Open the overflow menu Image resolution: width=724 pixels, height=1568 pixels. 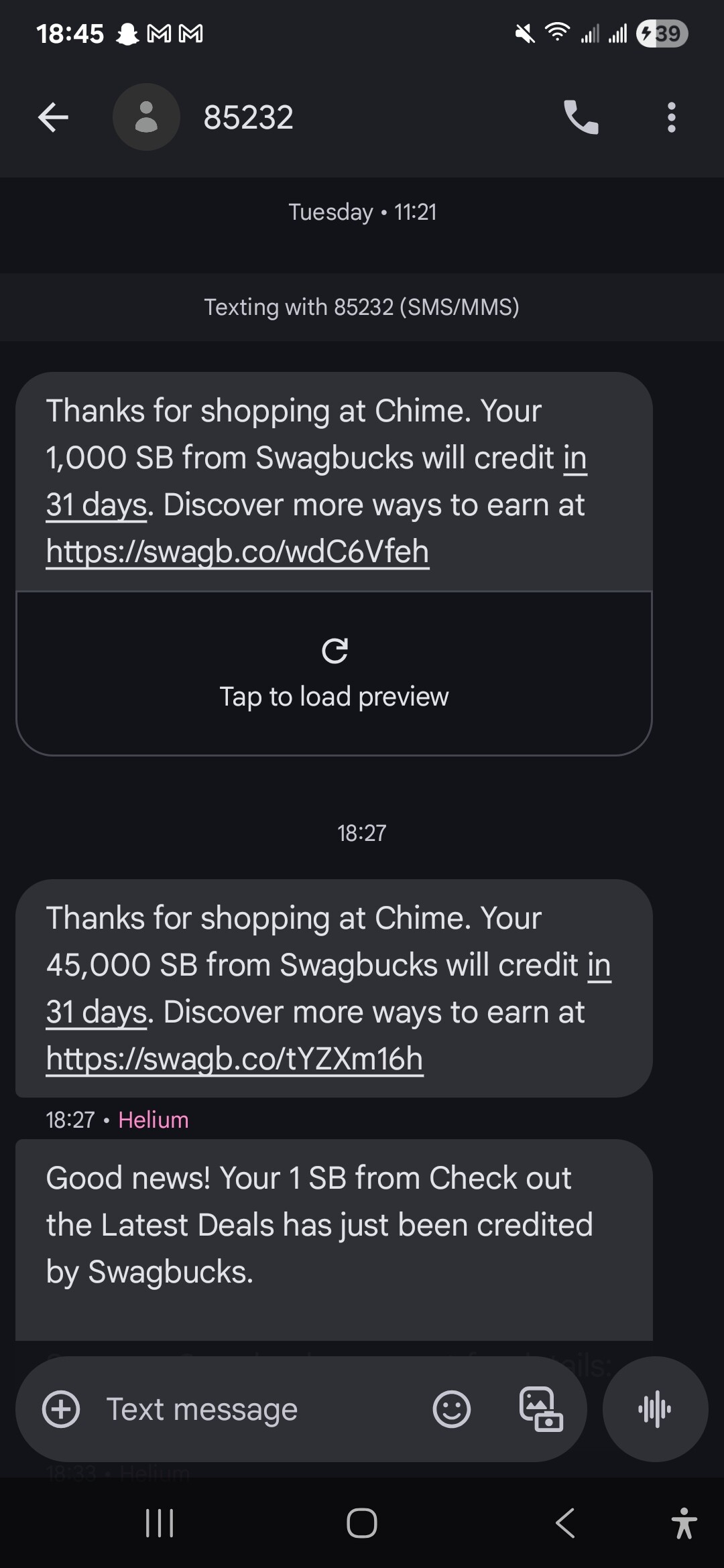(x=671, y=117)
